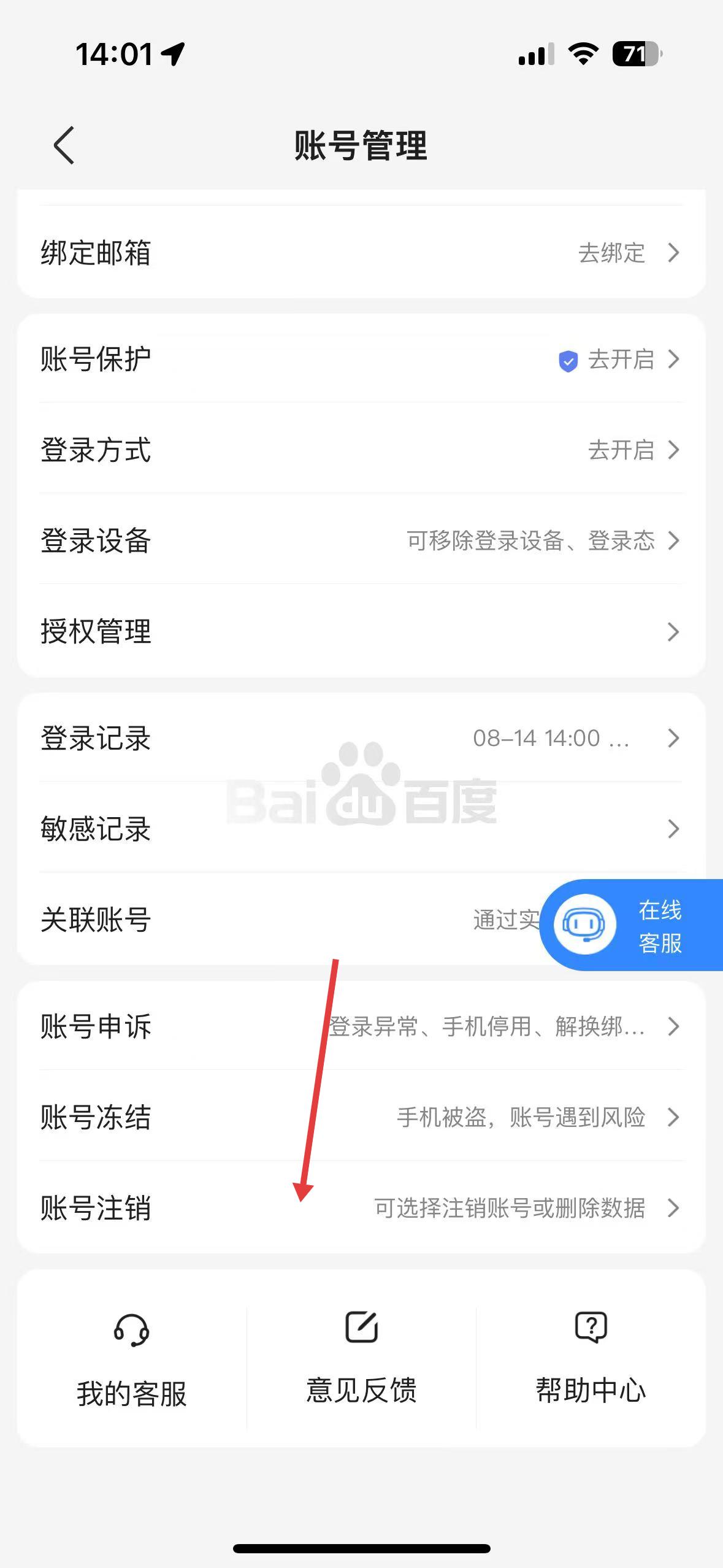Open 授权管理 row
Viewport: 723px width, 1568px height.
361,631
